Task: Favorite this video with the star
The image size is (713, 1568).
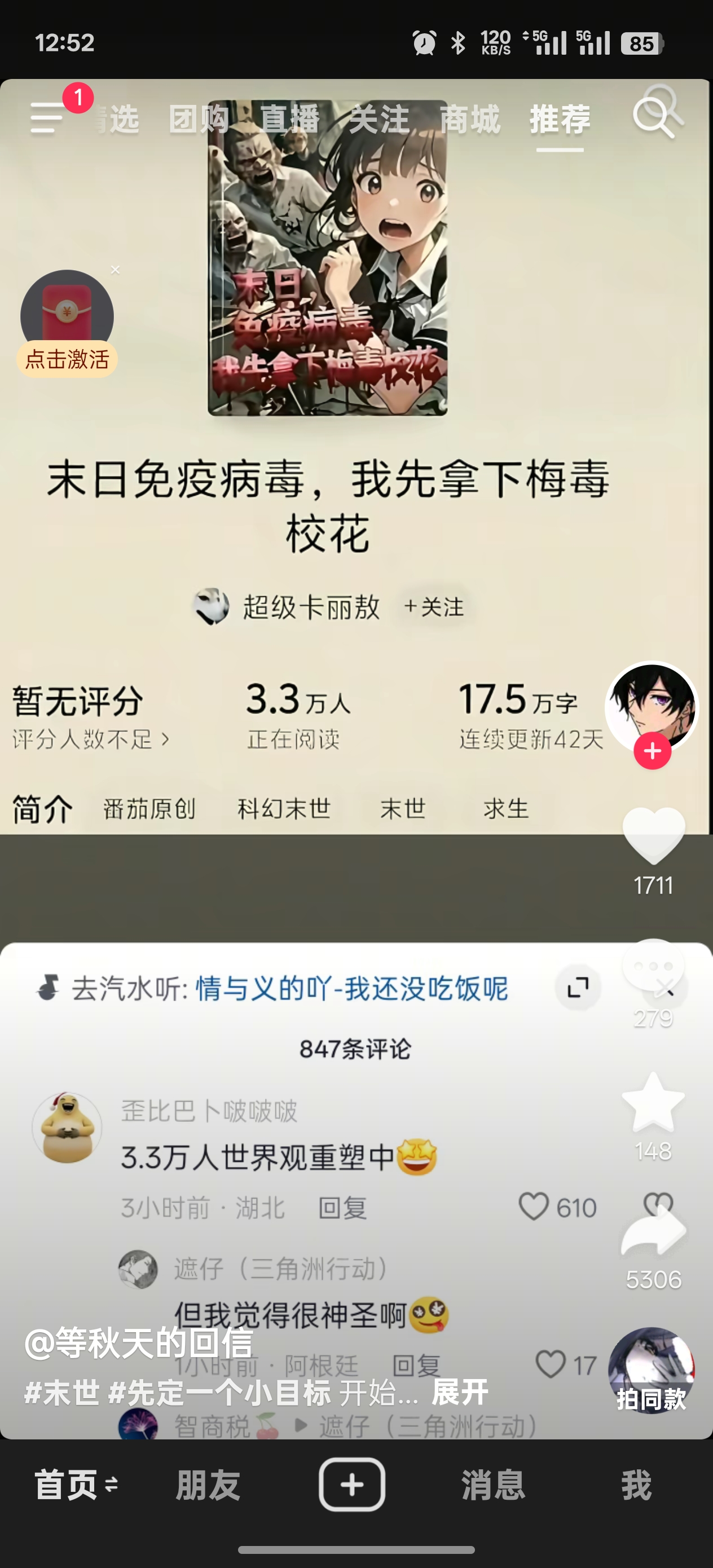Action: coord(653,1102)
